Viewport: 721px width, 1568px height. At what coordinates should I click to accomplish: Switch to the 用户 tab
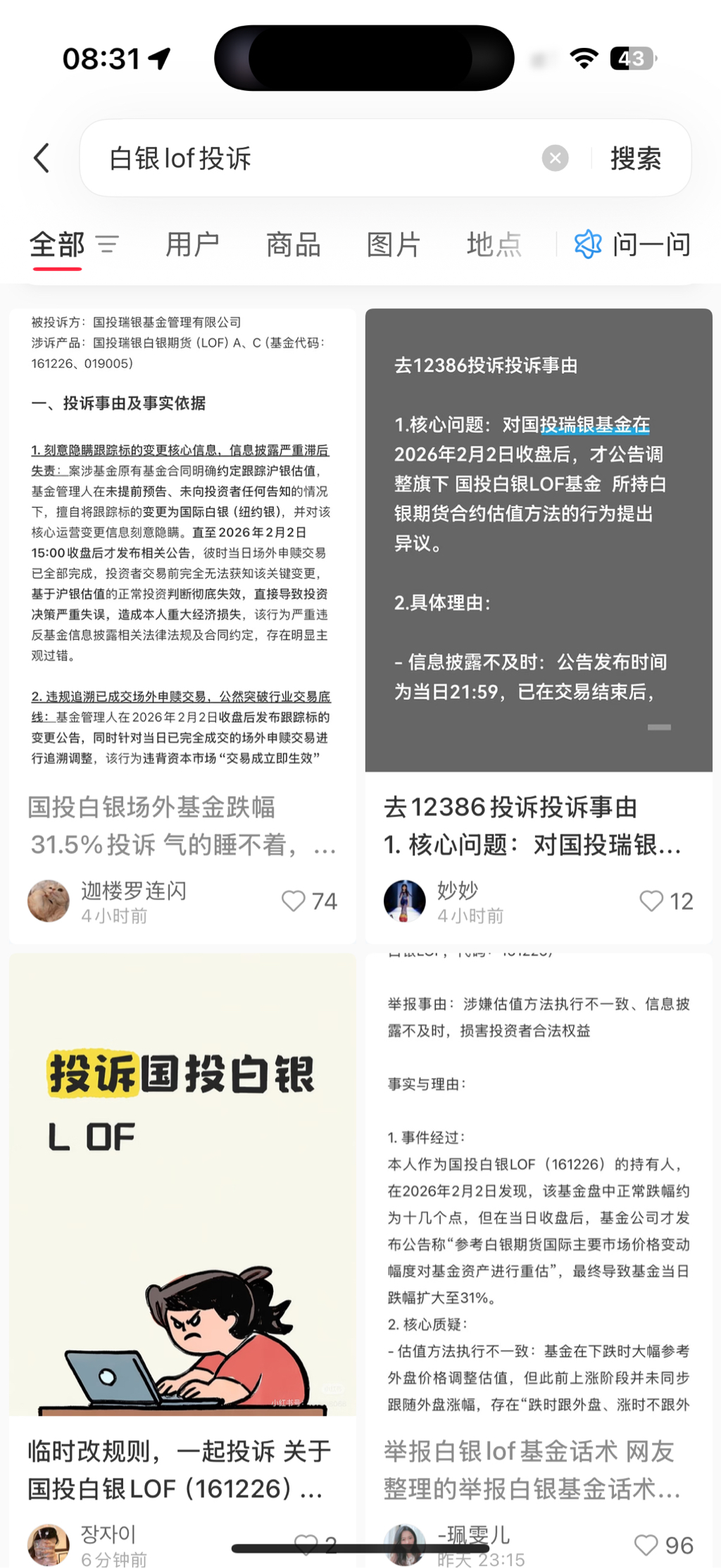(192, 244)
